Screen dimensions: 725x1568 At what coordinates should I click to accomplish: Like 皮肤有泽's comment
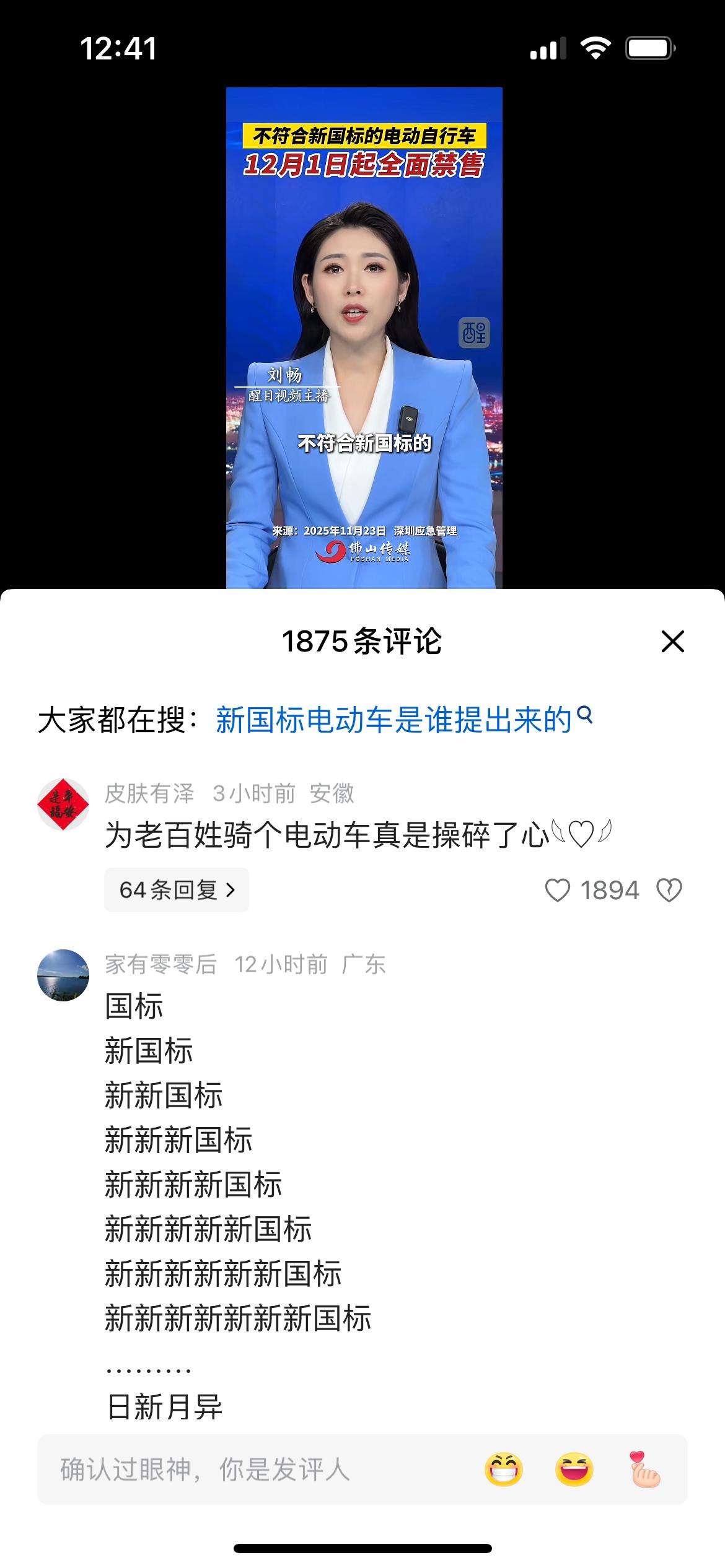click(557, 891)
